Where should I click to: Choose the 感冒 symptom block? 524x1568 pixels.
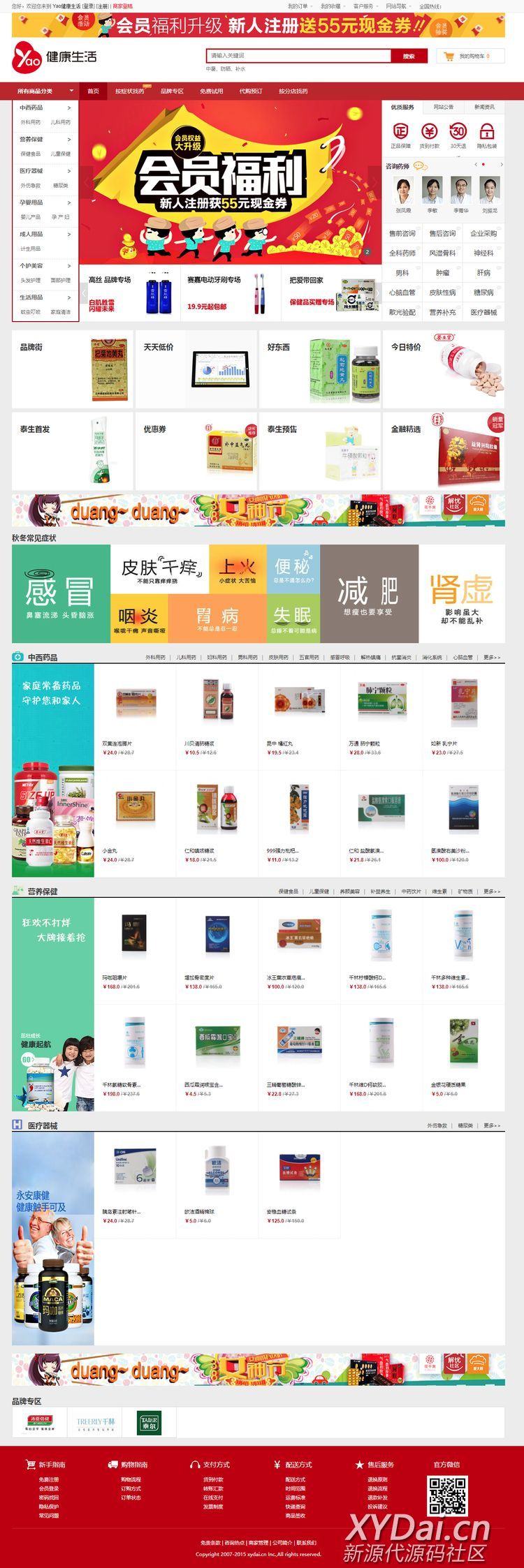click(x=61, y=594)
